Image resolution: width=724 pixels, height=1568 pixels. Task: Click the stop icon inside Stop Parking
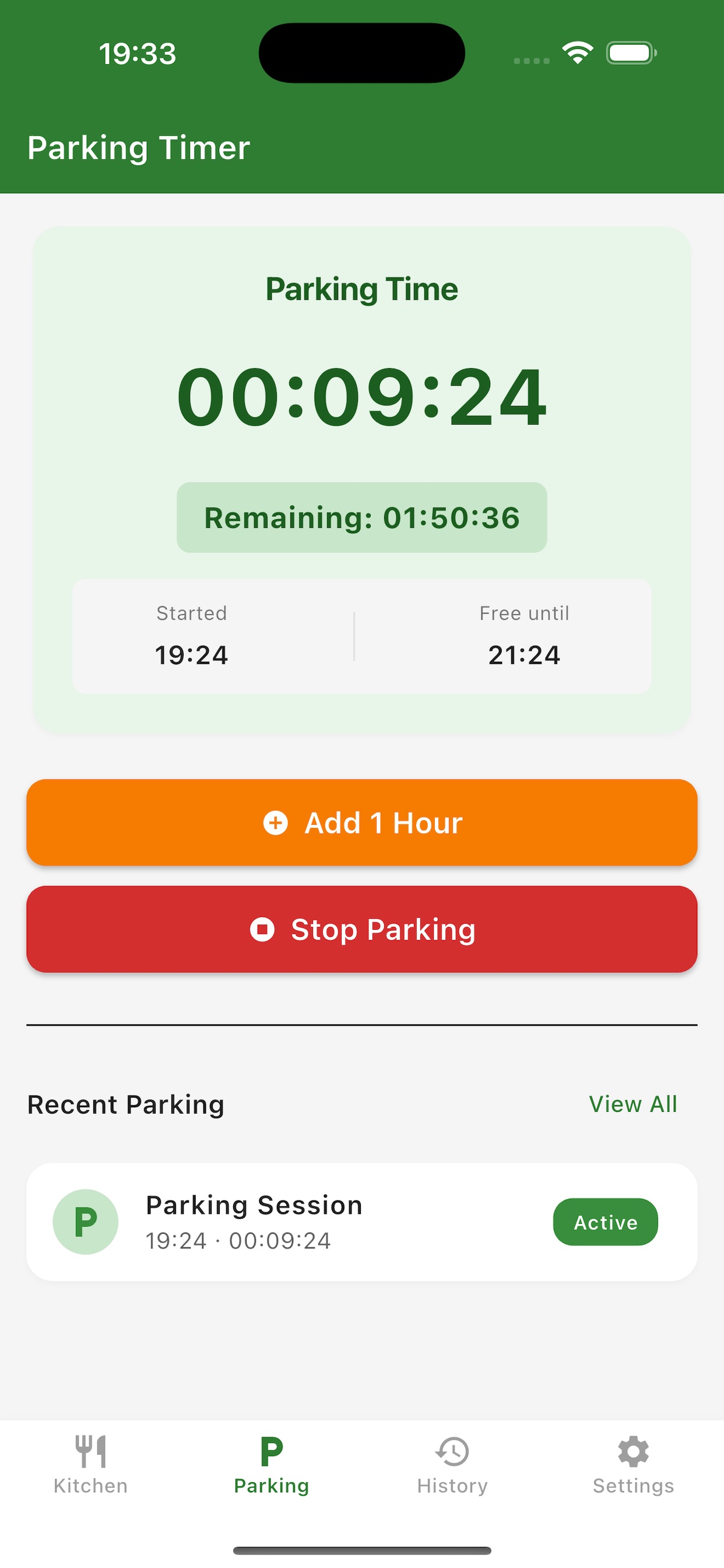263,929
